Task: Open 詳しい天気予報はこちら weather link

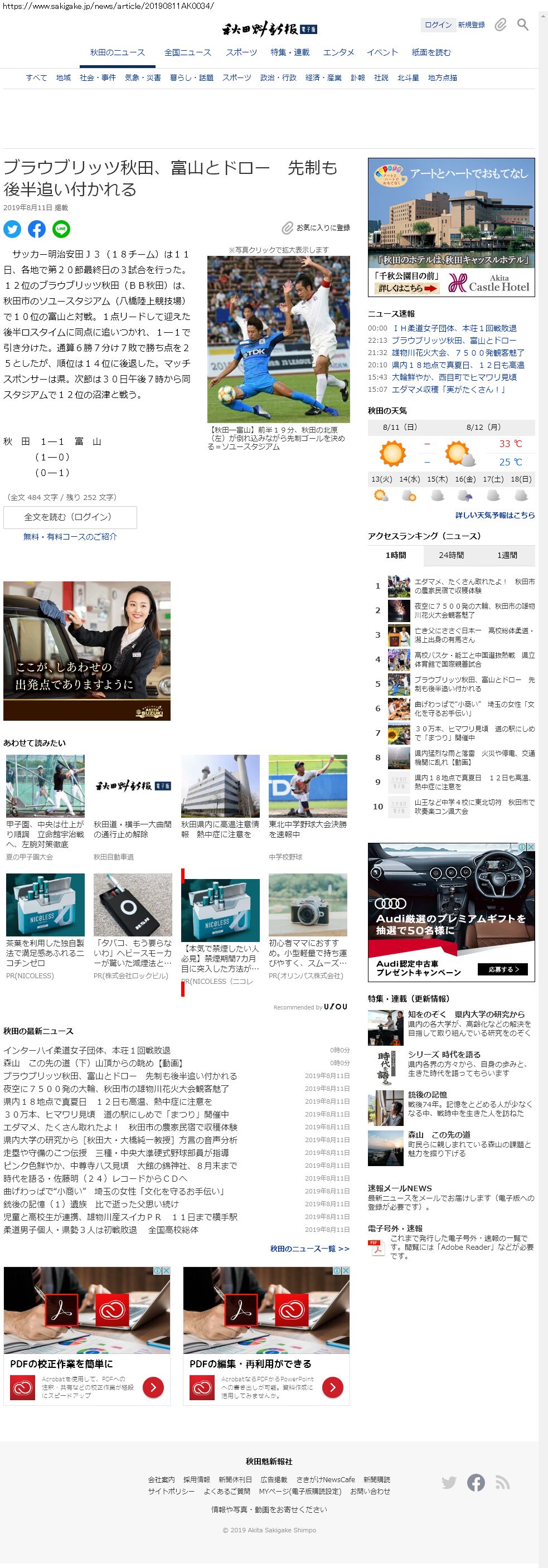Action: (495, 515)
